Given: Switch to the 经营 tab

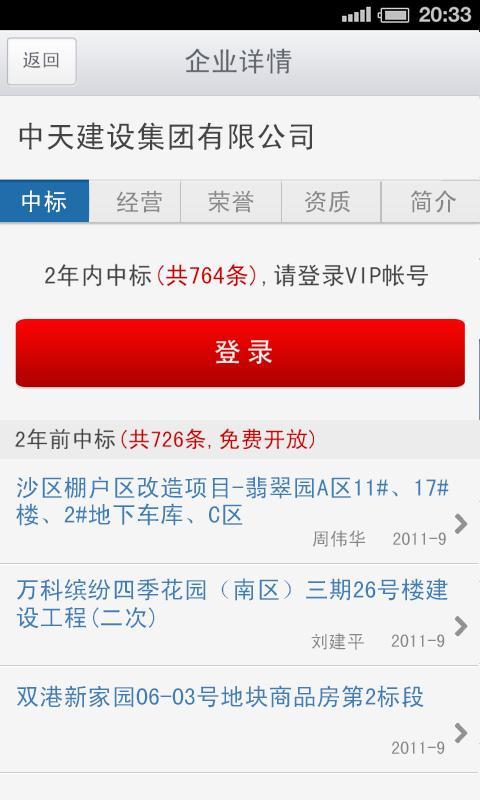Looking at the screenshot, I should click(x=135, y=201).
